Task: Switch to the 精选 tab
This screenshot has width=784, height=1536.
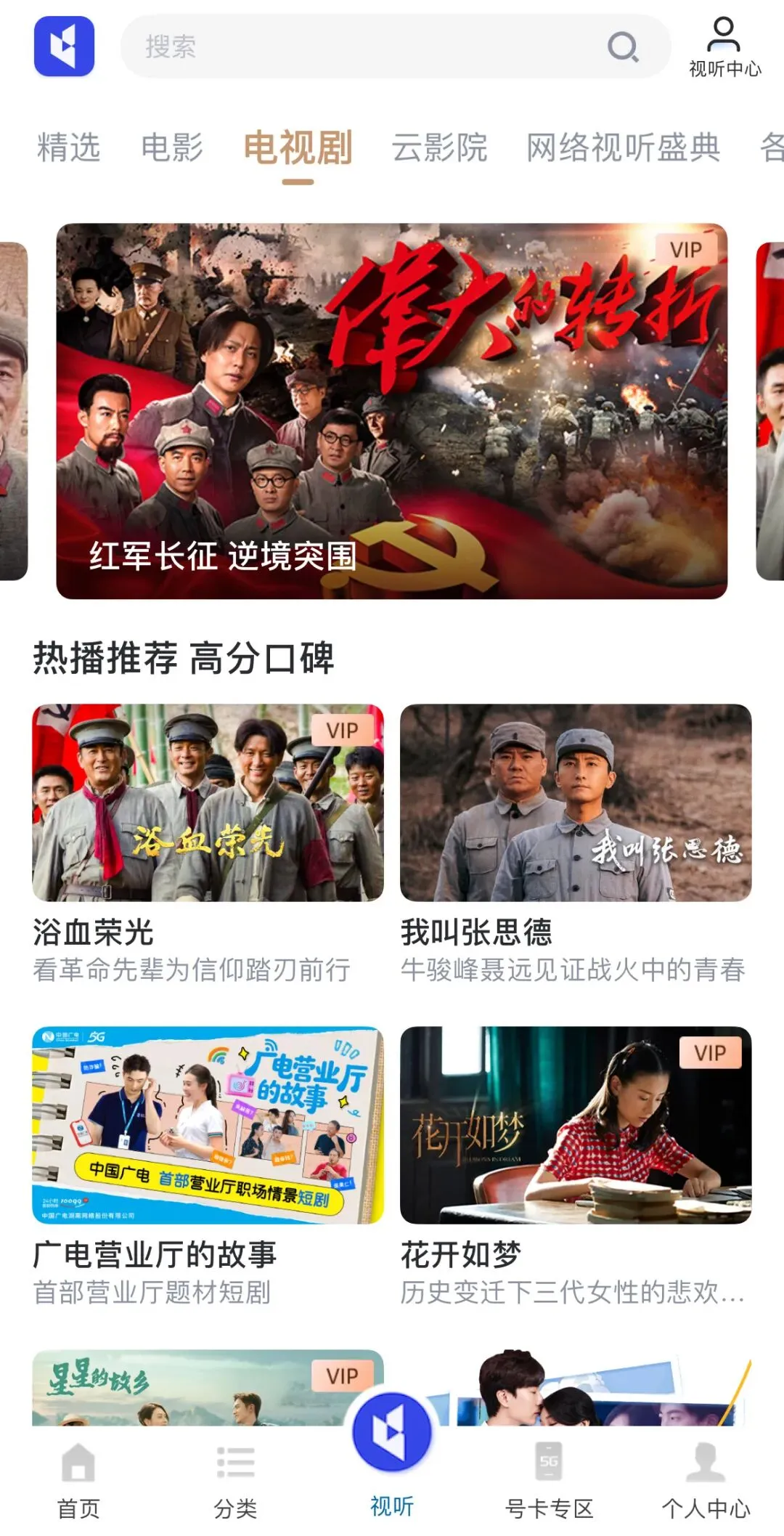Action: pos(68,147)
